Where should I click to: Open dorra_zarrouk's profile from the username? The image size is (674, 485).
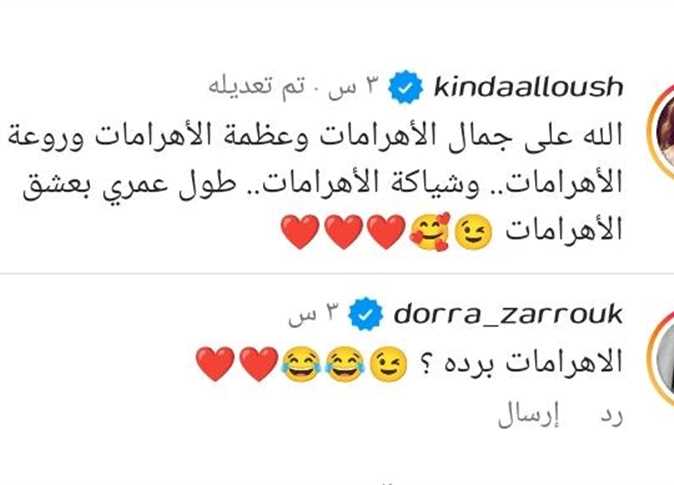click(509, 315)
